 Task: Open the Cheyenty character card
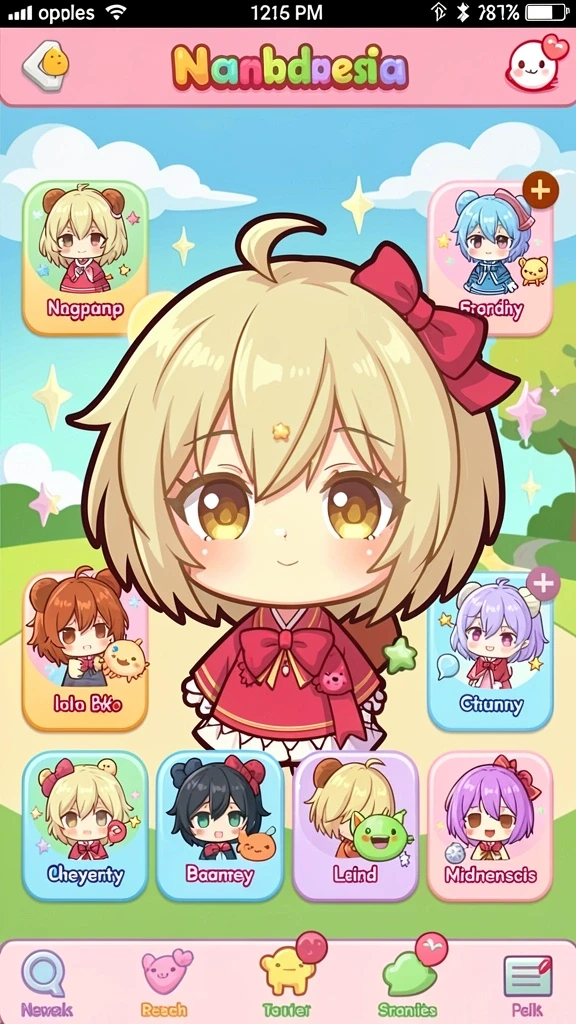pos(85,826)
